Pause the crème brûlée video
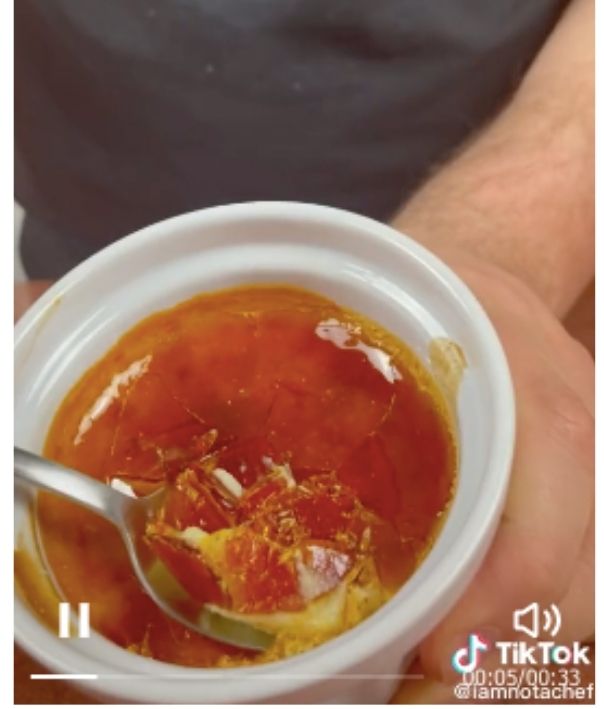This screenshot has width=604, height=709. pos(73,620)
